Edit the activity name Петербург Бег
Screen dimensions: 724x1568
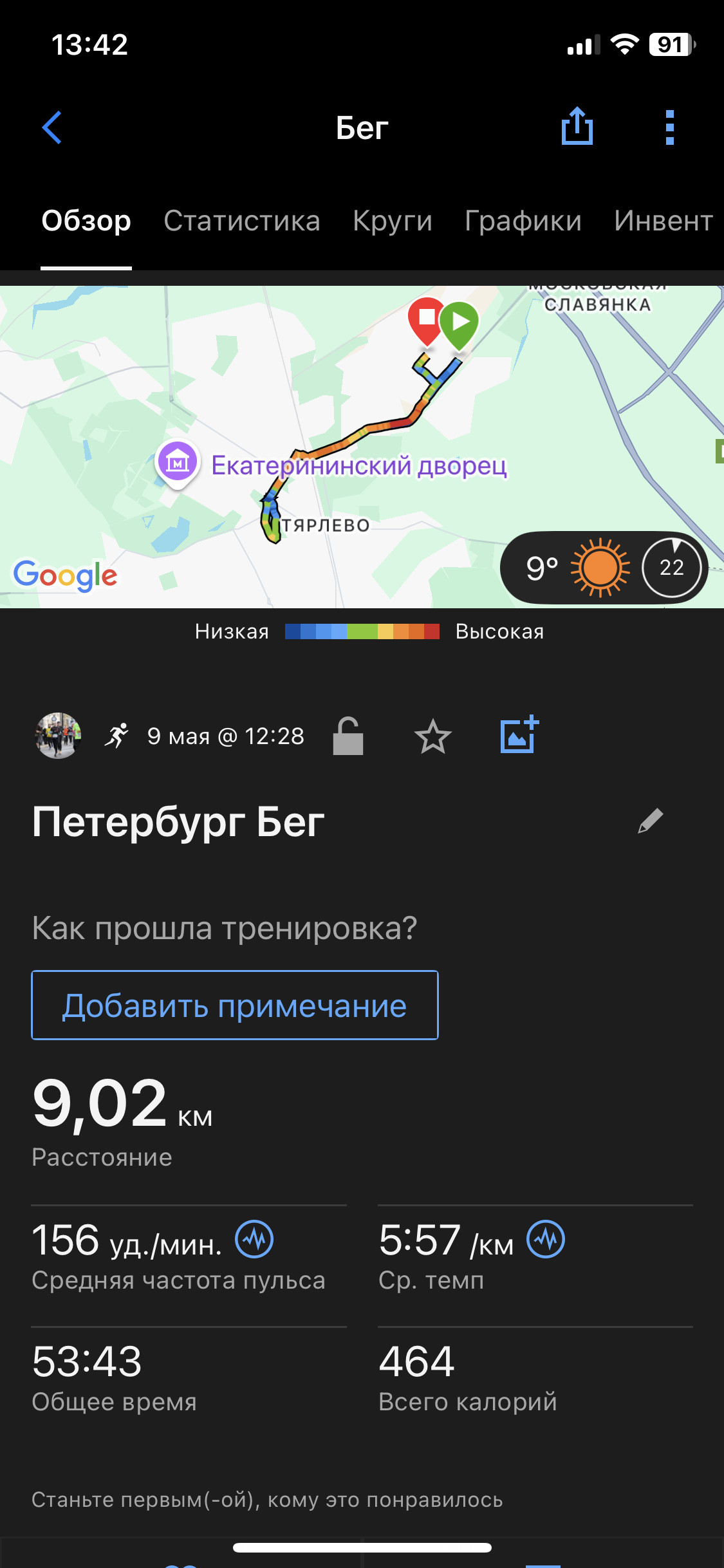651,821
